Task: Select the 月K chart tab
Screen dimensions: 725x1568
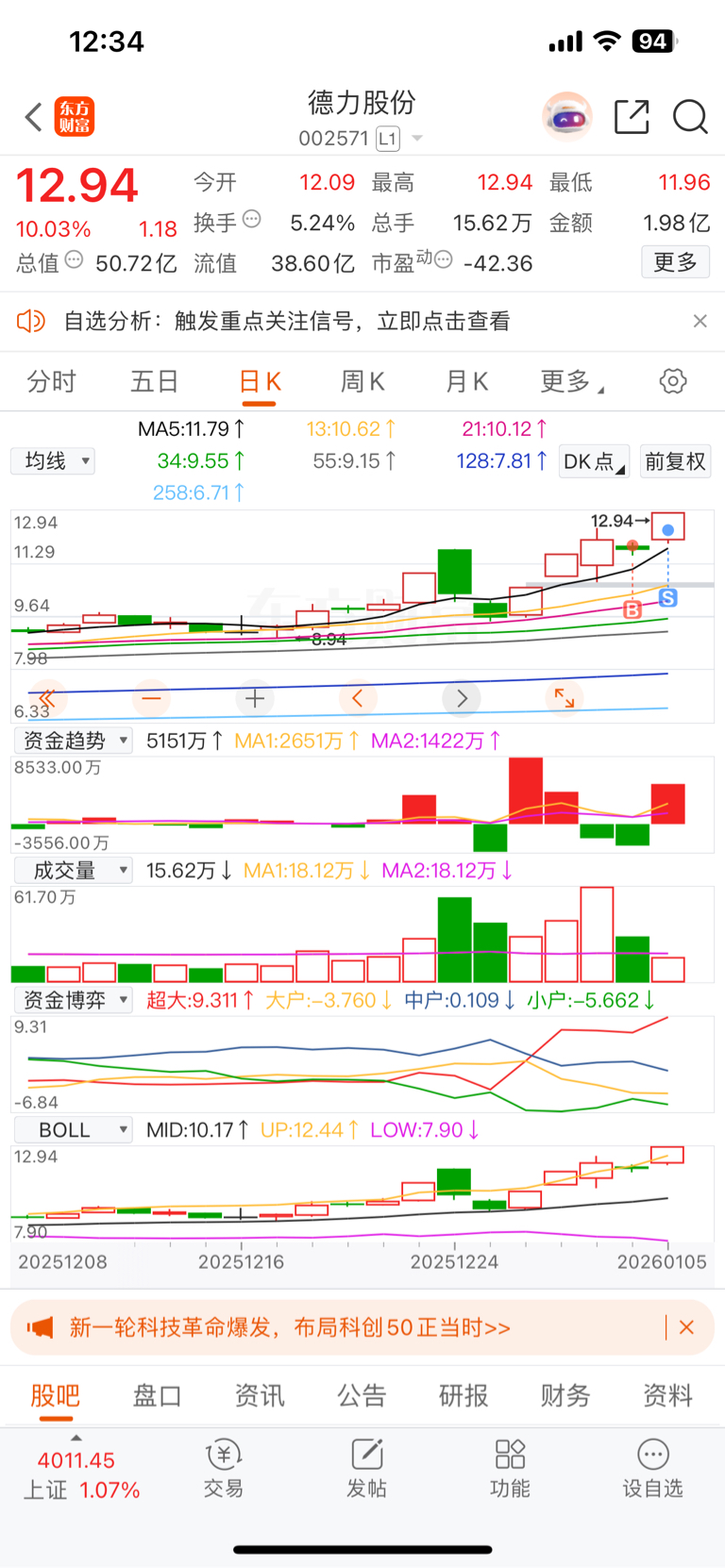Action: (466, 382)
